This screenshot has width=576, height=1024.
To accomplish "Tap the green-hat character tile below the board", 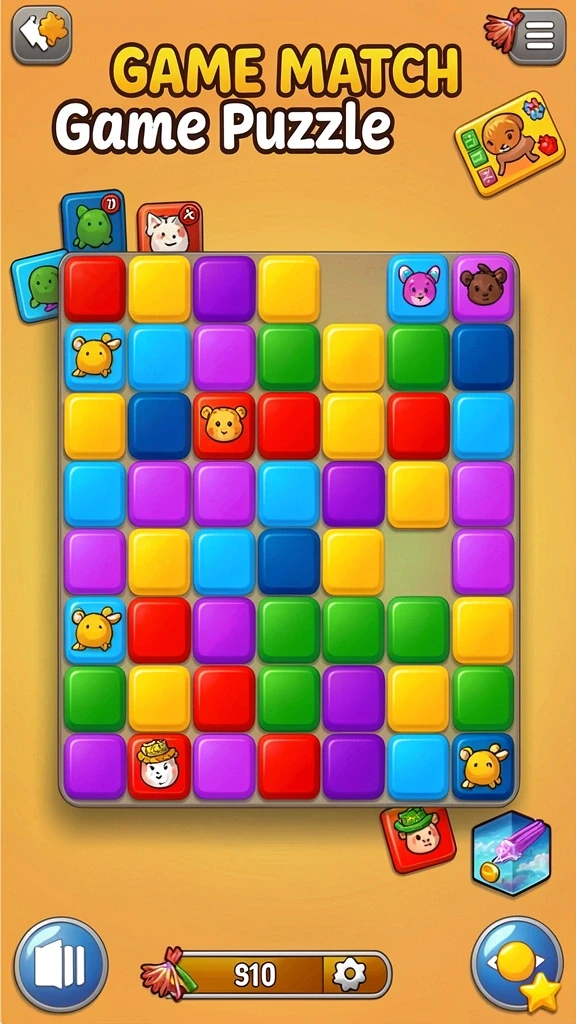I will (x=419, y=839).
